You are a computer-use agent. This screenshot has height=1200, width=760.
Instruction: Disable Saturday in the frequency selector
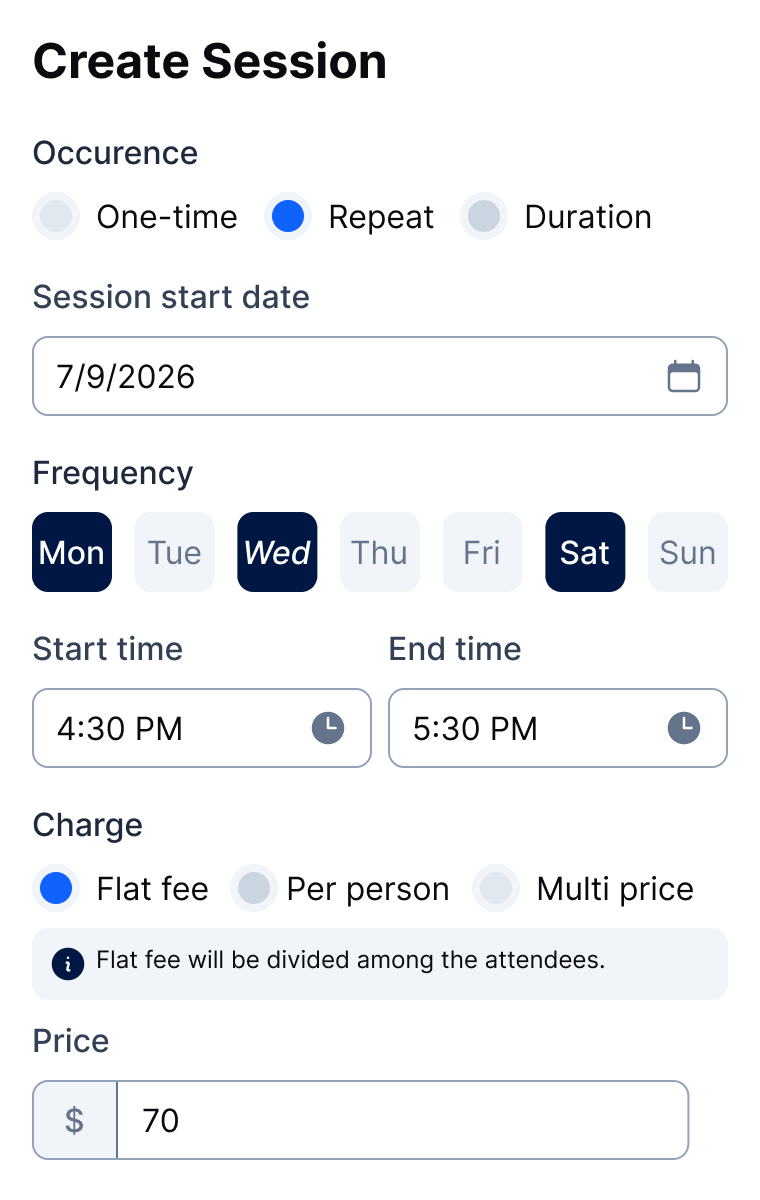(585, 552)
